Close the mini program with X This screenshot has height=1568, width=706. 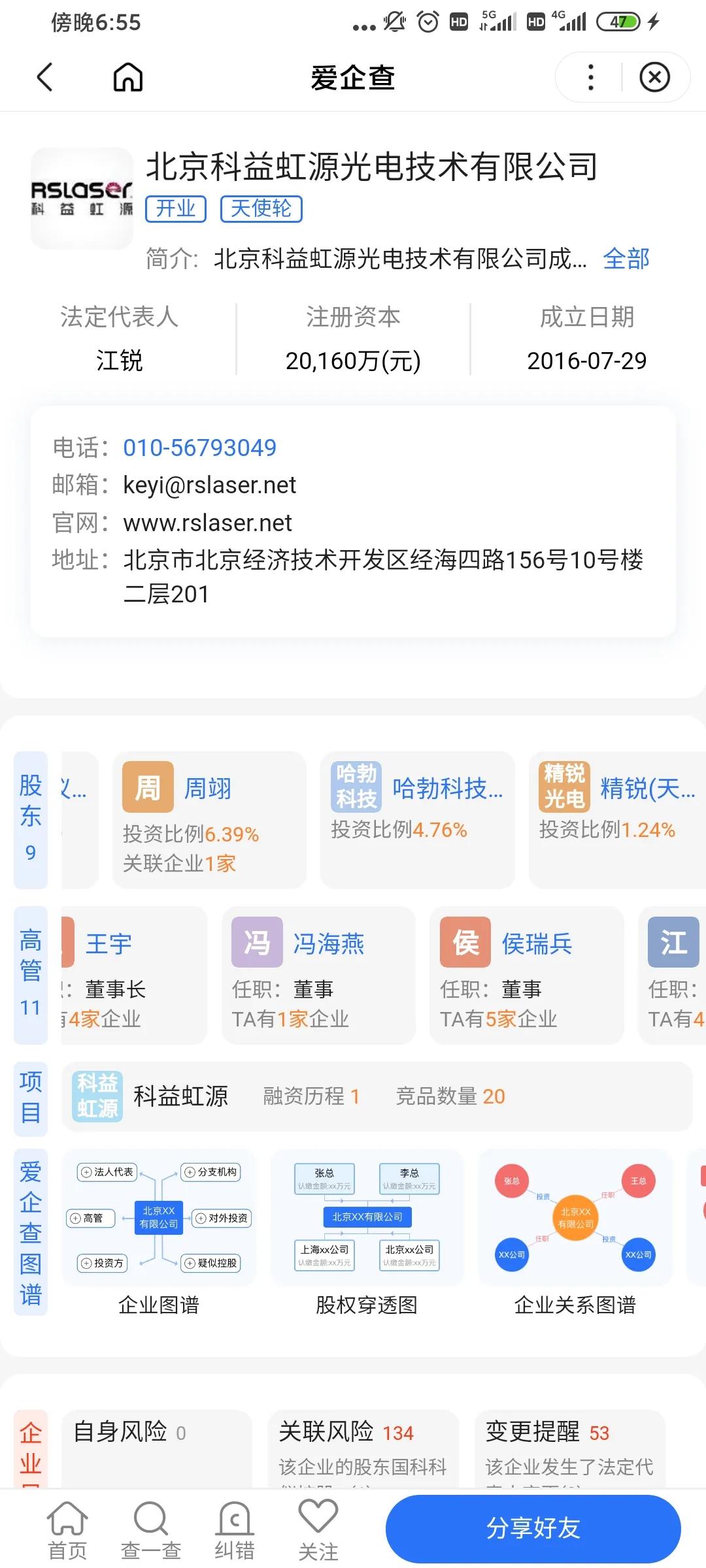pyautogui.click(x=654, y=77)
